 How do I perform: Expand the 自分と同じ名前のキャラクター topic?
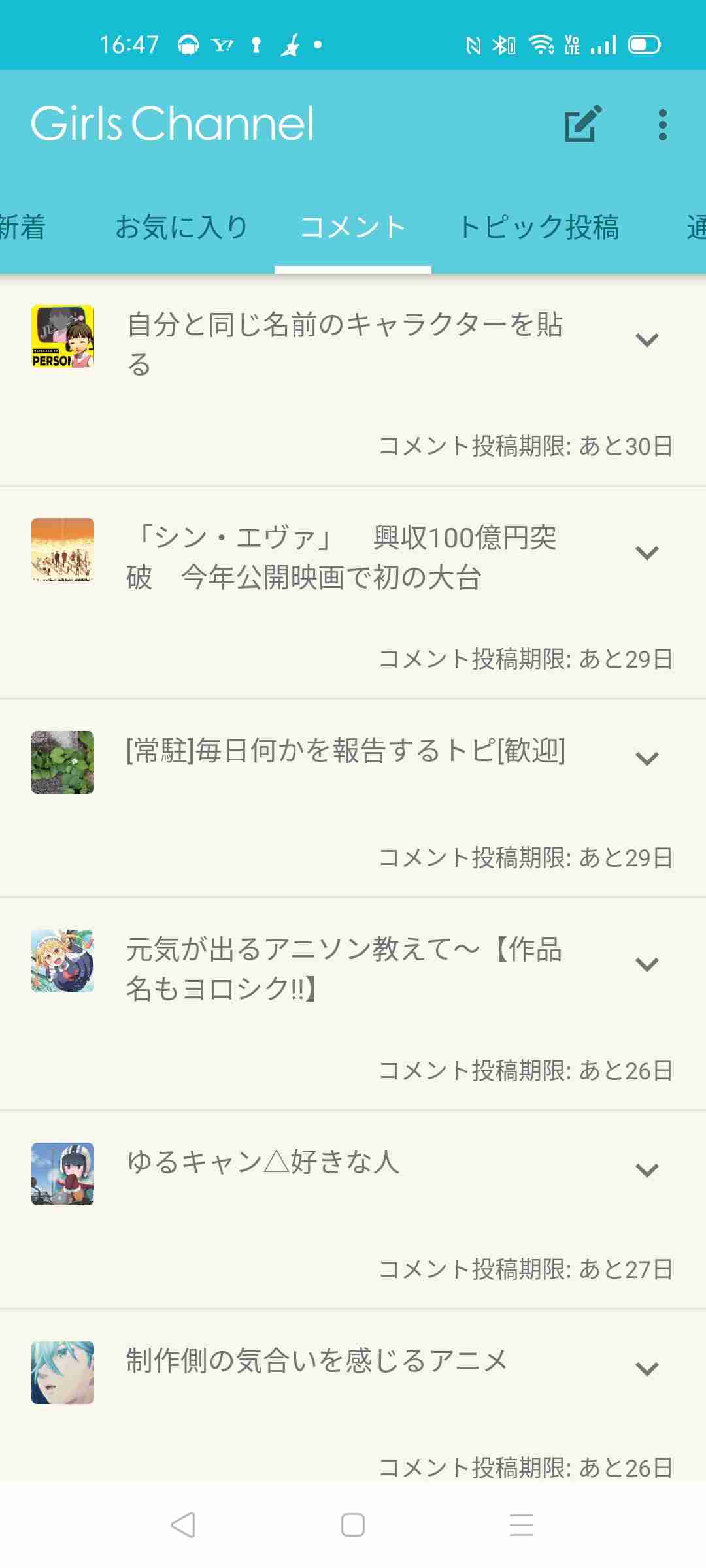pyautogui.click(x=647, y=338)
